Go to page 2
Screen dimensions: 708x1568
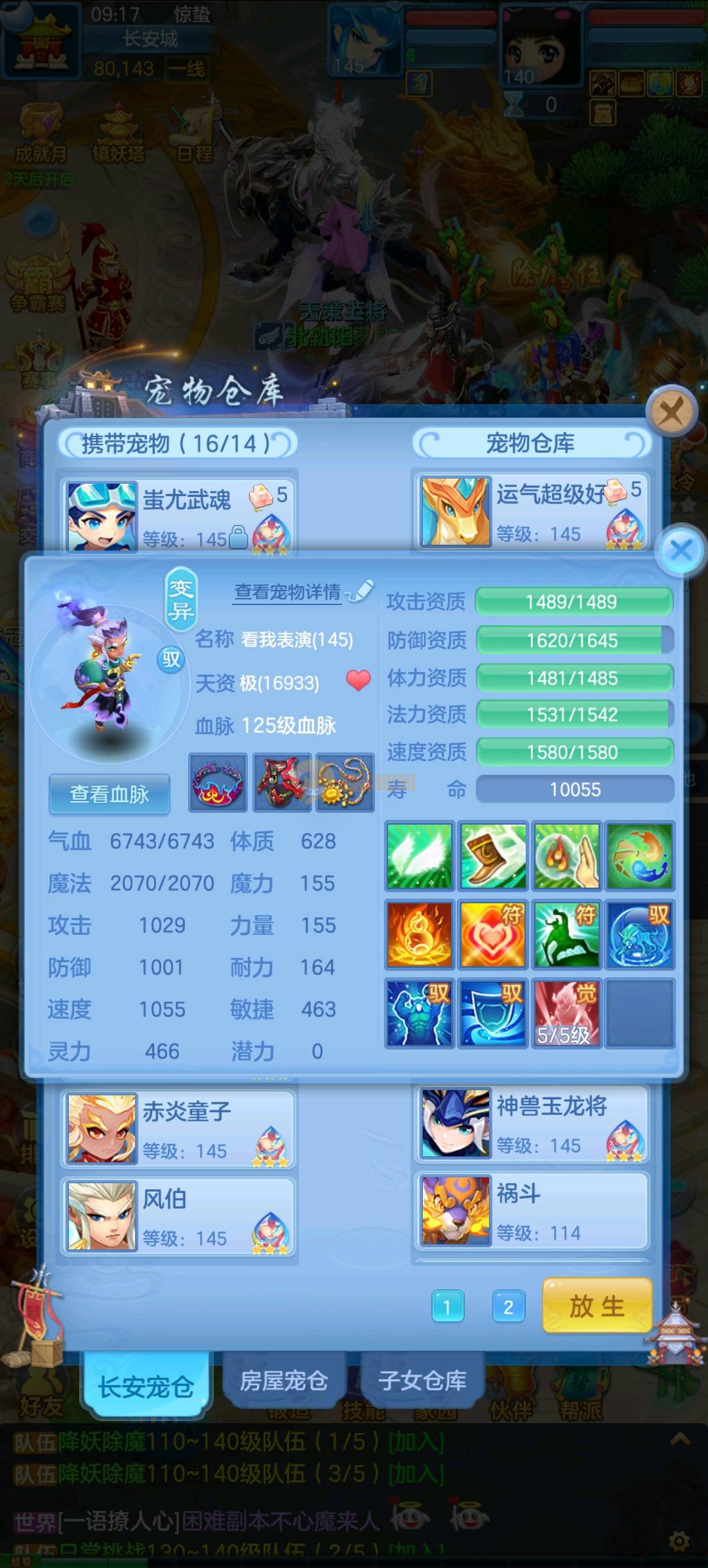508,1307
